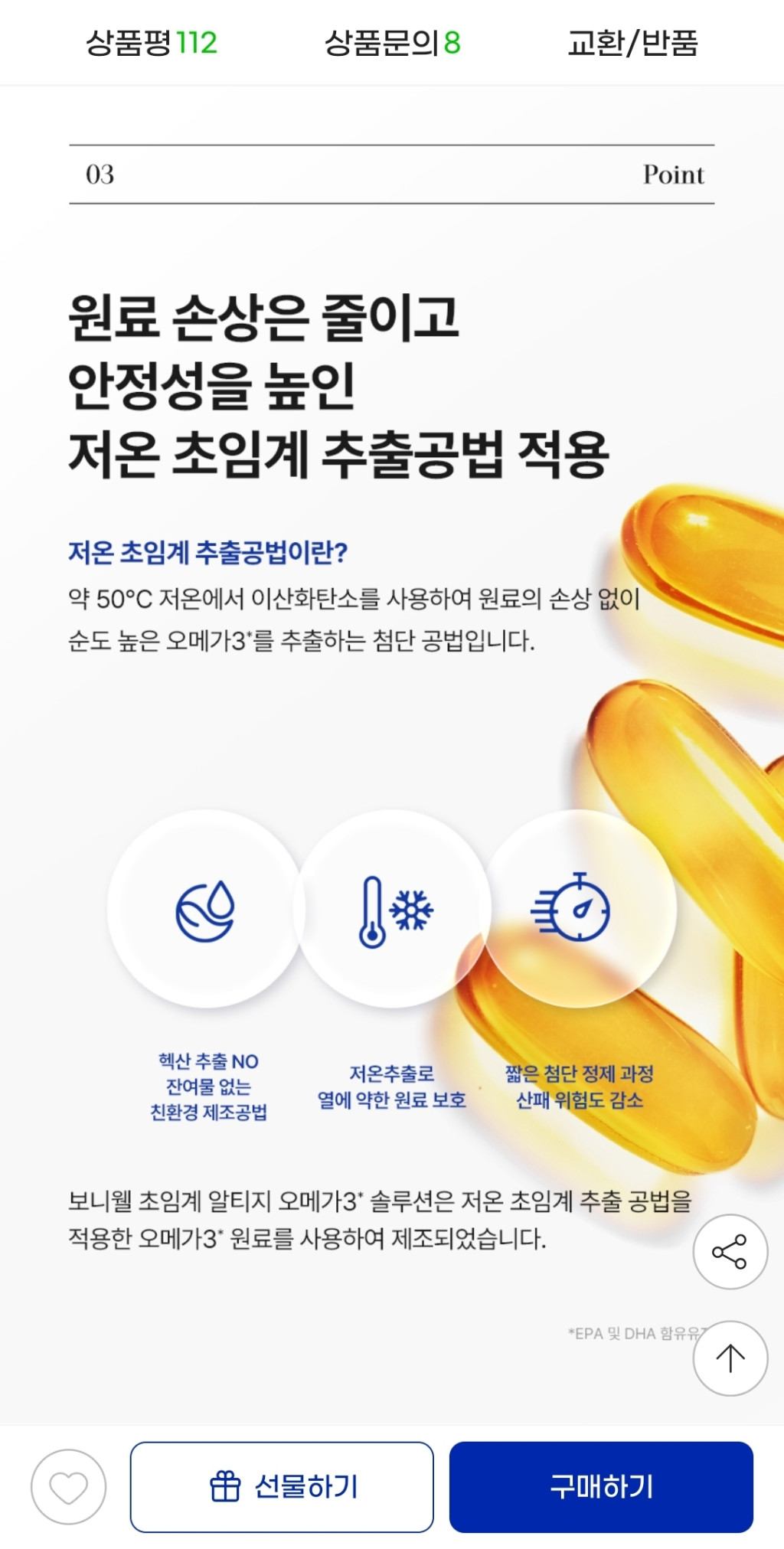Image resolution: width=784 pixels, height=1549 pixels.
Task: Tap the 선물하기 gift button
Action: point(282,1487)
